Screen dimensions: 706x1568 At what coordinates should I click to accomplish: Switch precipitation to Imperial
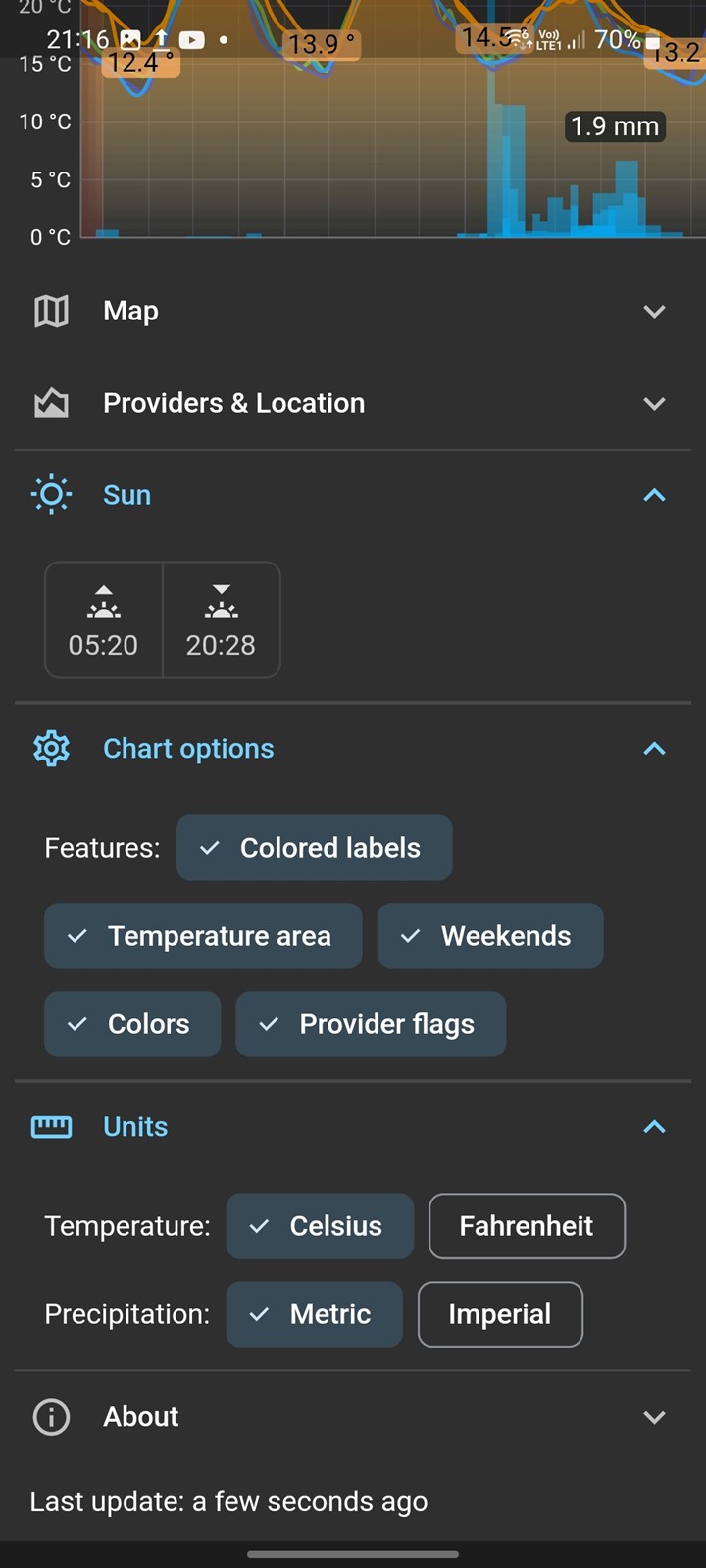(500, 1314)
